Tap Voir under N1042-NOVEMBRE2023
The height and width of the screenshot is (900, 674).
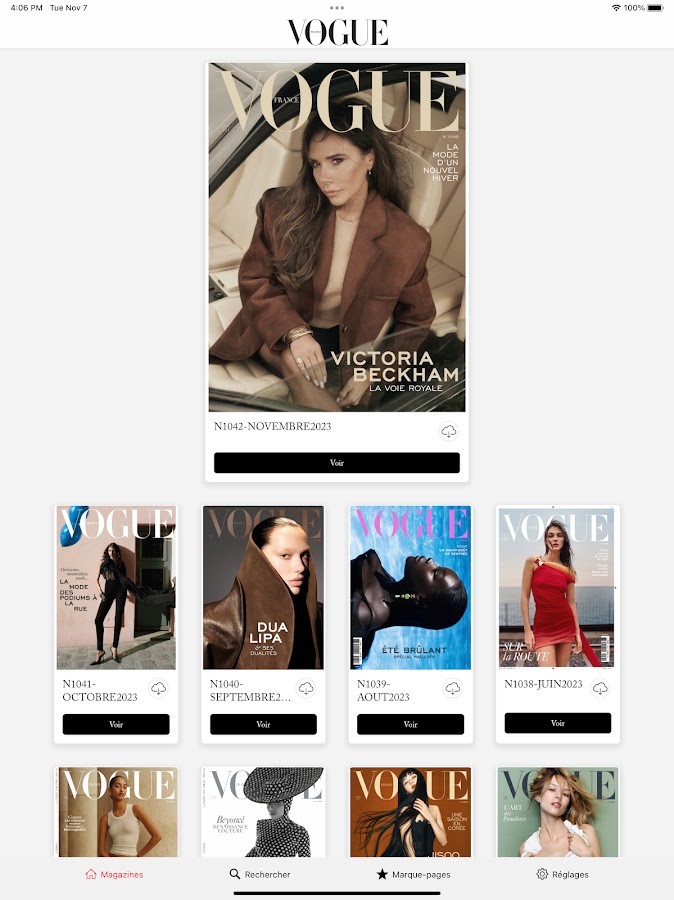(337, 463)
